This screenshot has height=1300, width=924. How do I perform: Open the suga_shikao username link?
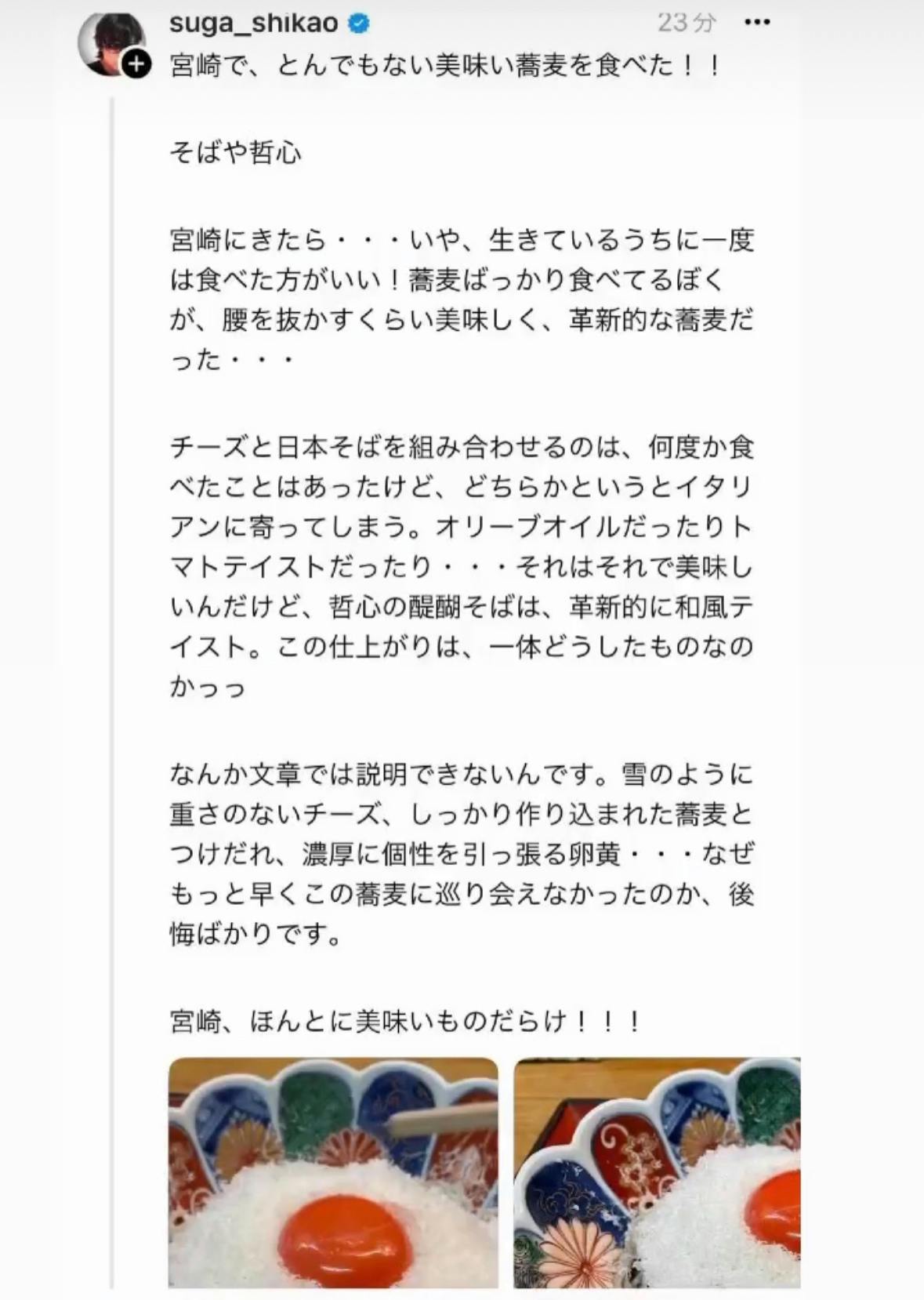[254, 24]
